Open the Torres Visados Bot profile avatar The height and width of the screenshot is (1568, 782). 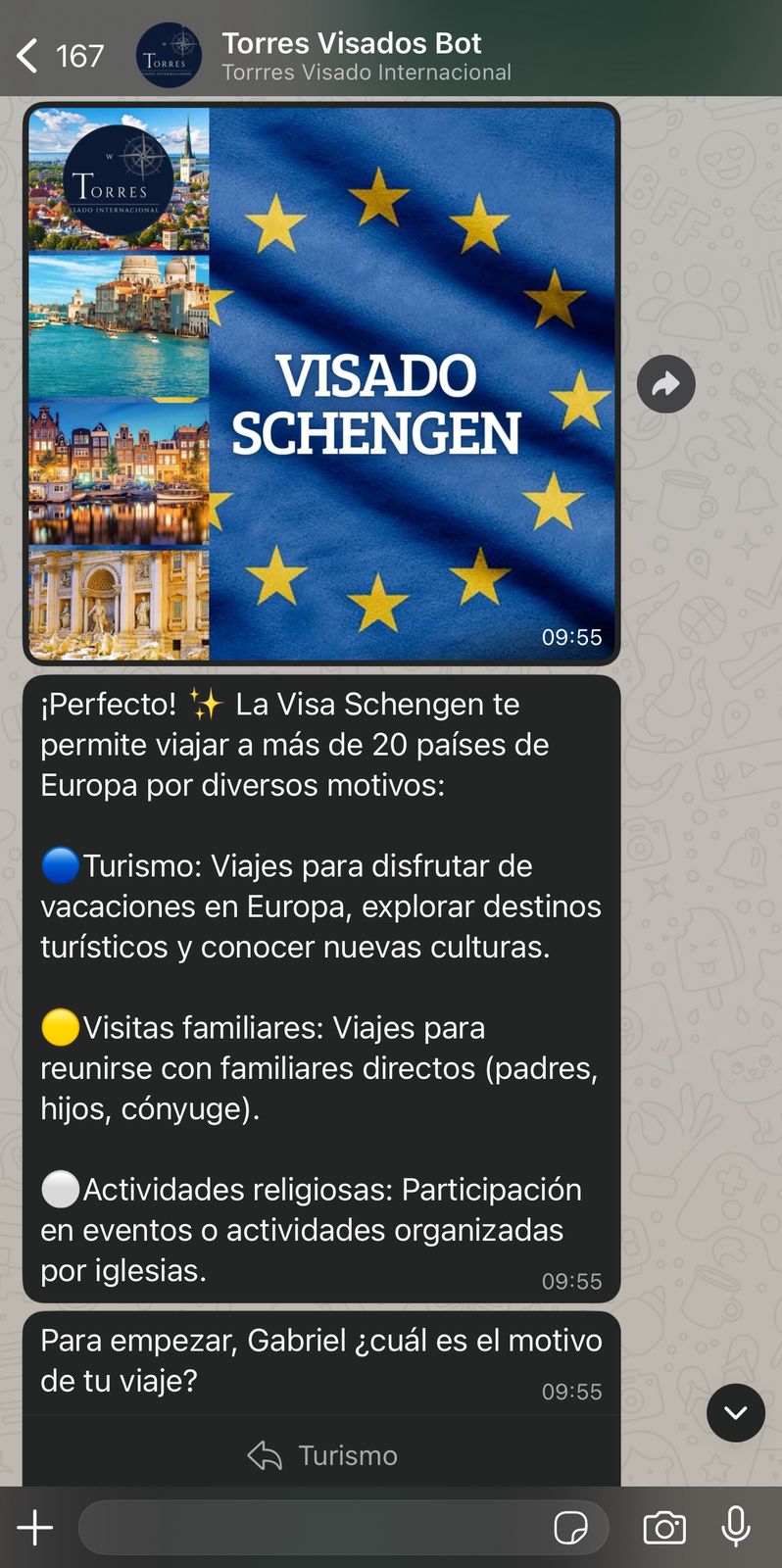[x=168, y=55]
